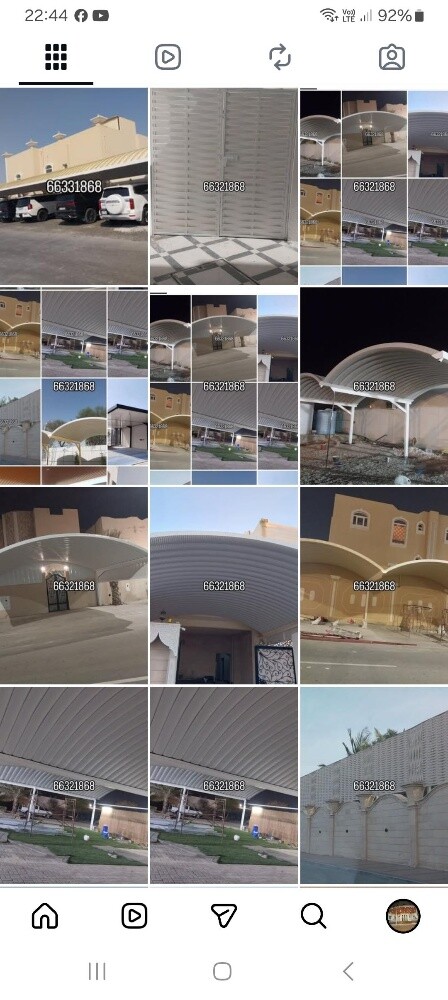This screenshot has width=448, height=1000.
Task: Open the decorative white wall post
Action: tap(374, 785)
